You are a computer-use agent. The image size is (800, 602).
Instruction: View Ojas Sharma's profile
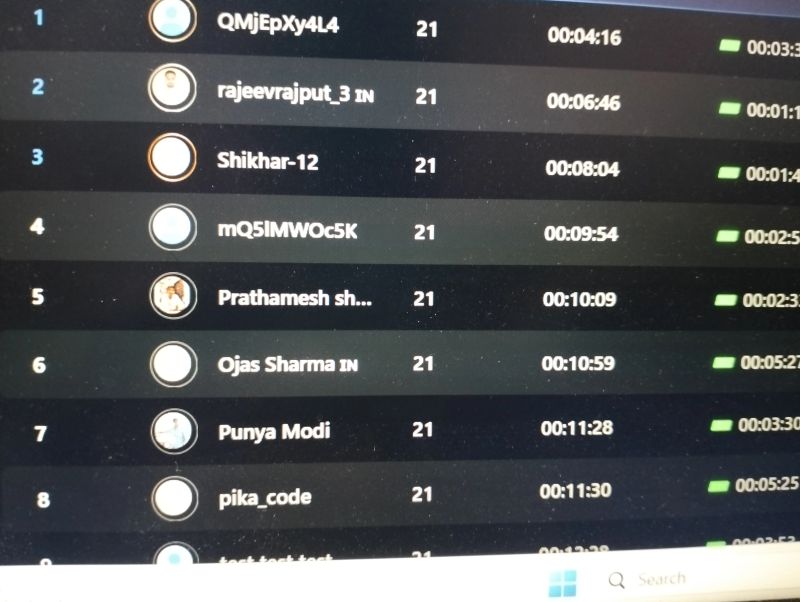pos(275,364)
